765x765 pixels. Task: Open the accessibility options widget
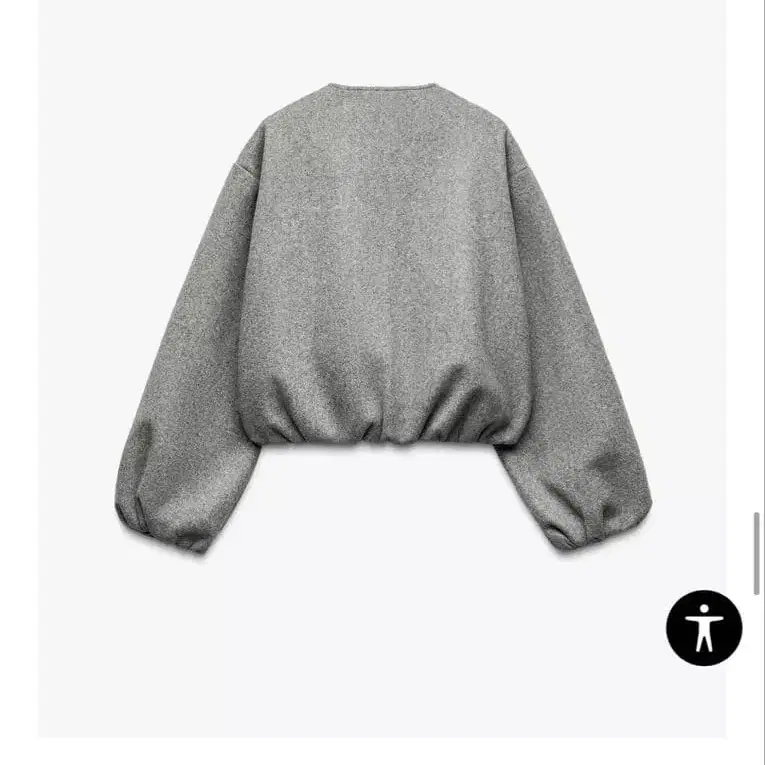[704, 628]
